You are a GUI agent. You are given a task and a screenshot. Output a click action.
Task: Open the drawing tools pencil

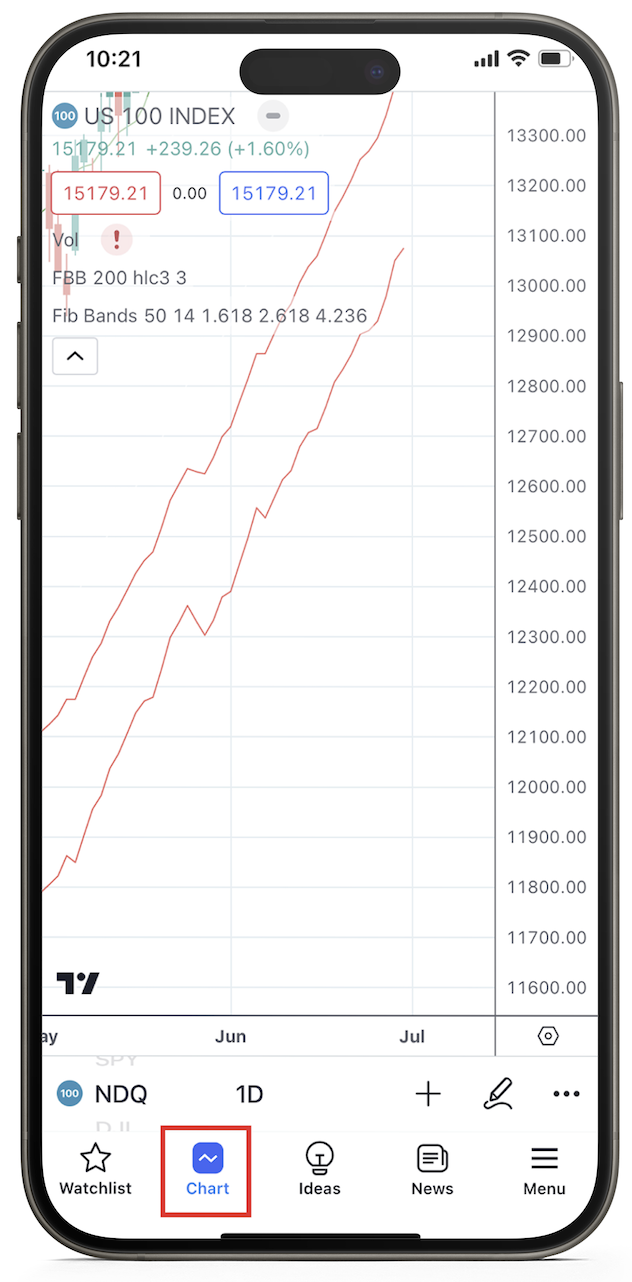pos(497,1094)
